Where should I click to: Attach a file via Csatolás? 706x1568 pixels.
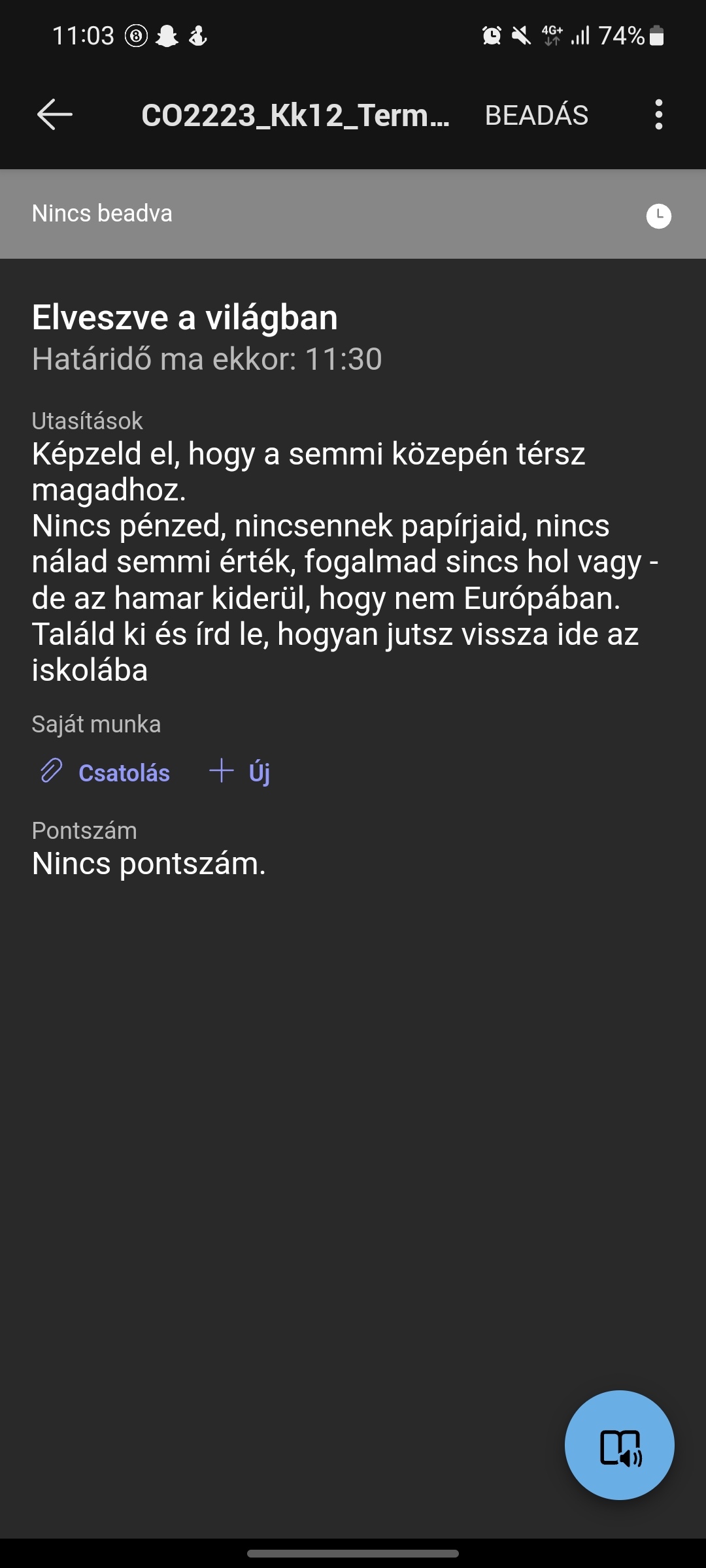coord(103,772)
